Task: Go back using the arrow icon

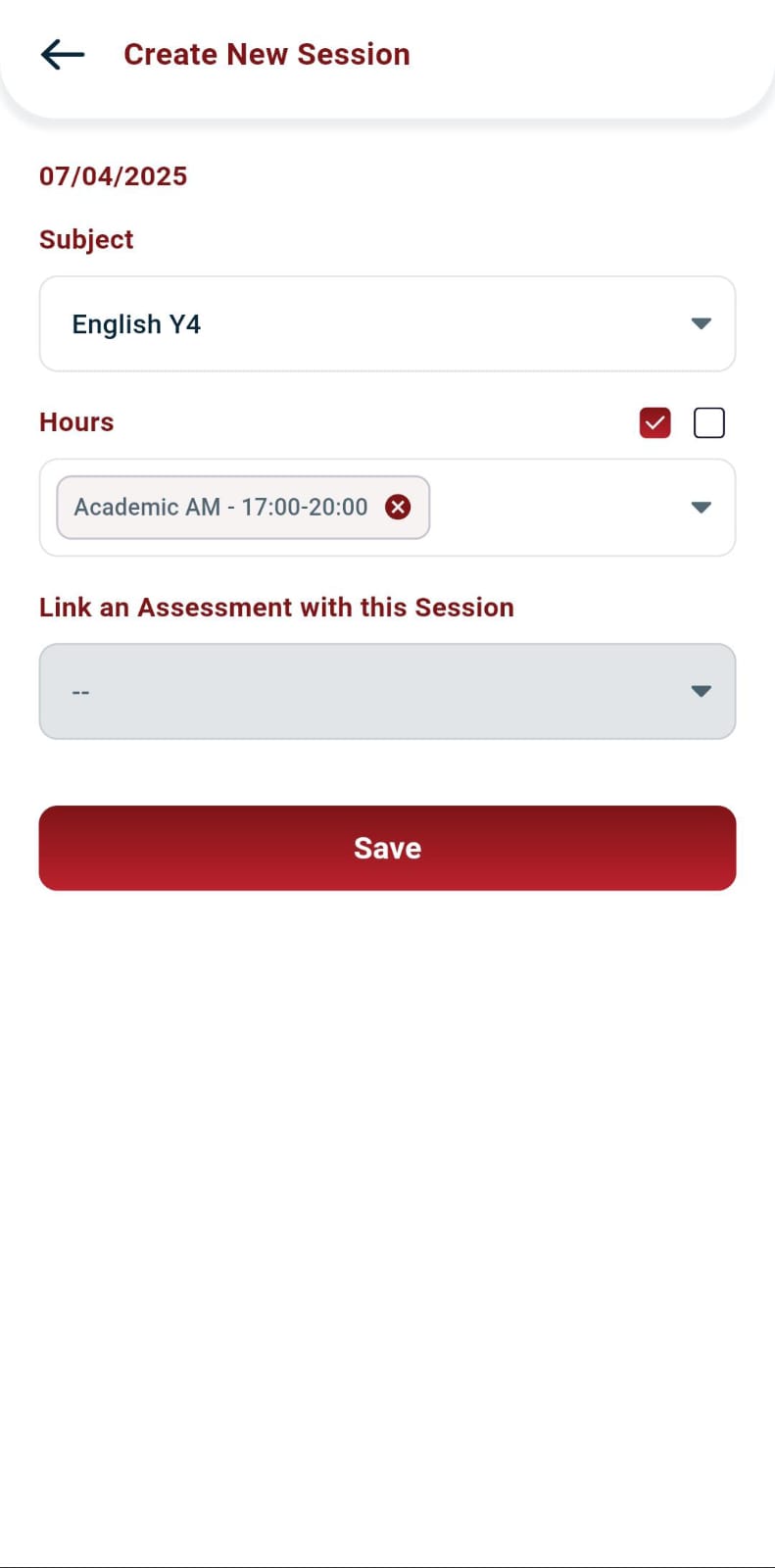Action: click(63, 54)
